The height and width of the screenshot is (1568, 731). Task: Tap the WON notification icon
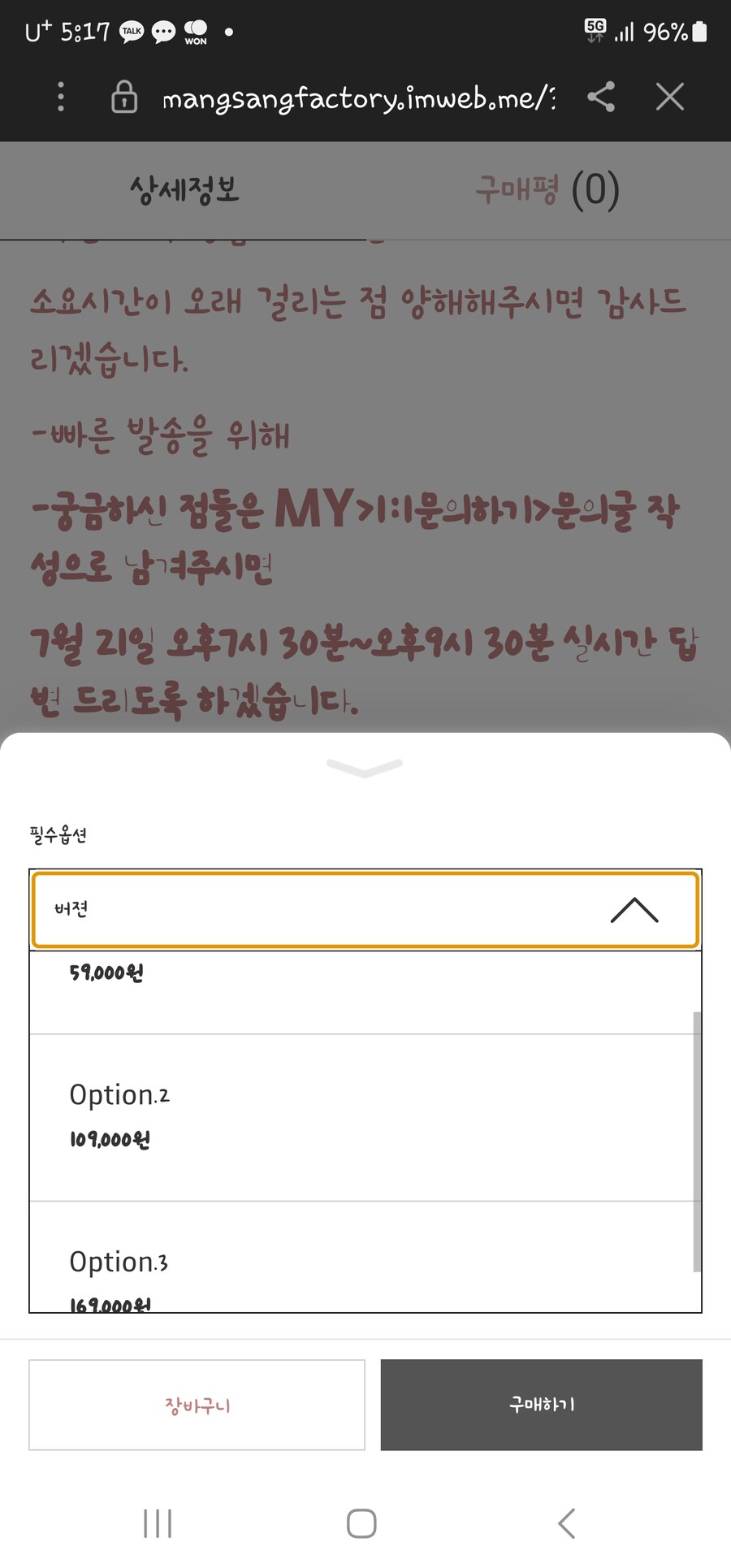(x=196, y=31)
